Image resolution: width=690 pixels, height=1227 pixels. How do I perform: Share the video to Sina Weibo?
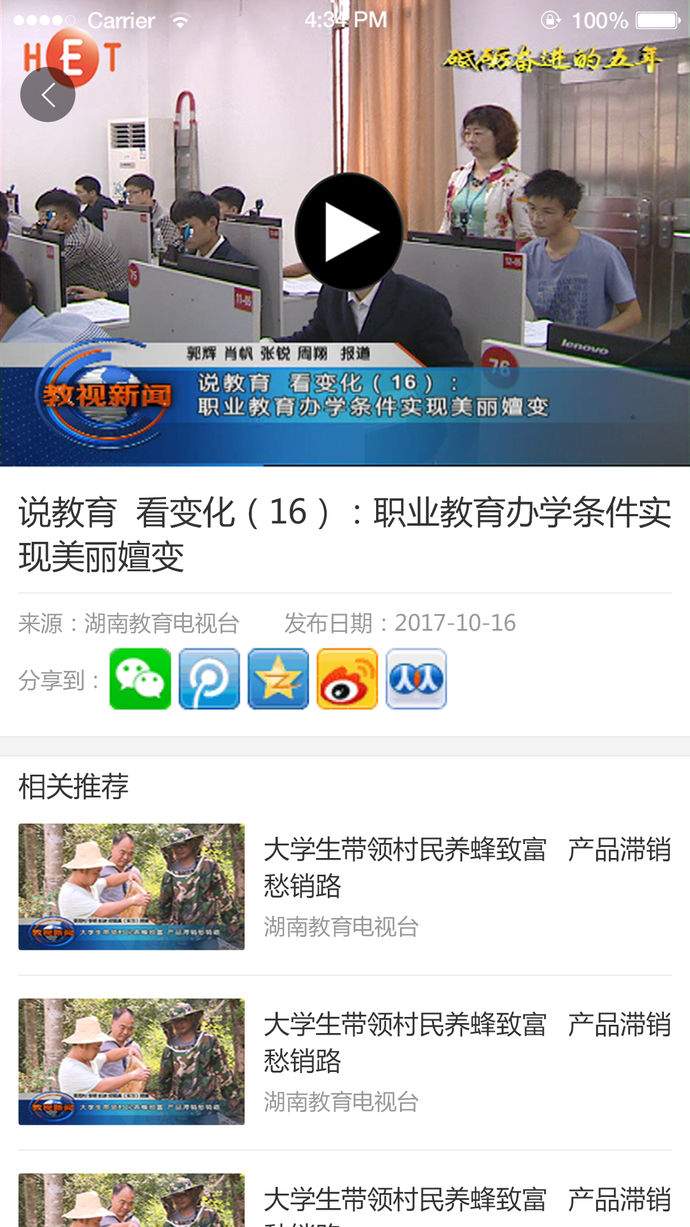click(x=347, y=679)
